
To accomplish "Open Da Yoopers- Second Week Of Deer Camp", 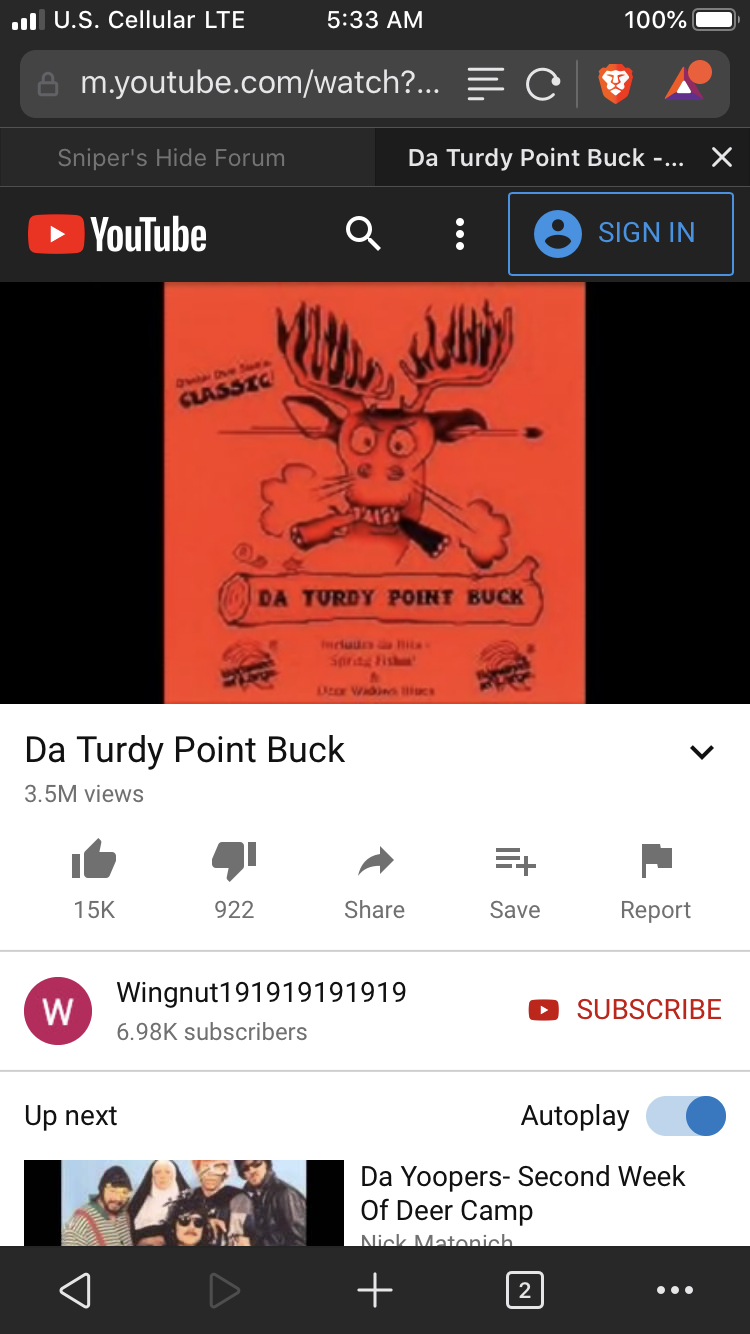I will [523, 1193].
